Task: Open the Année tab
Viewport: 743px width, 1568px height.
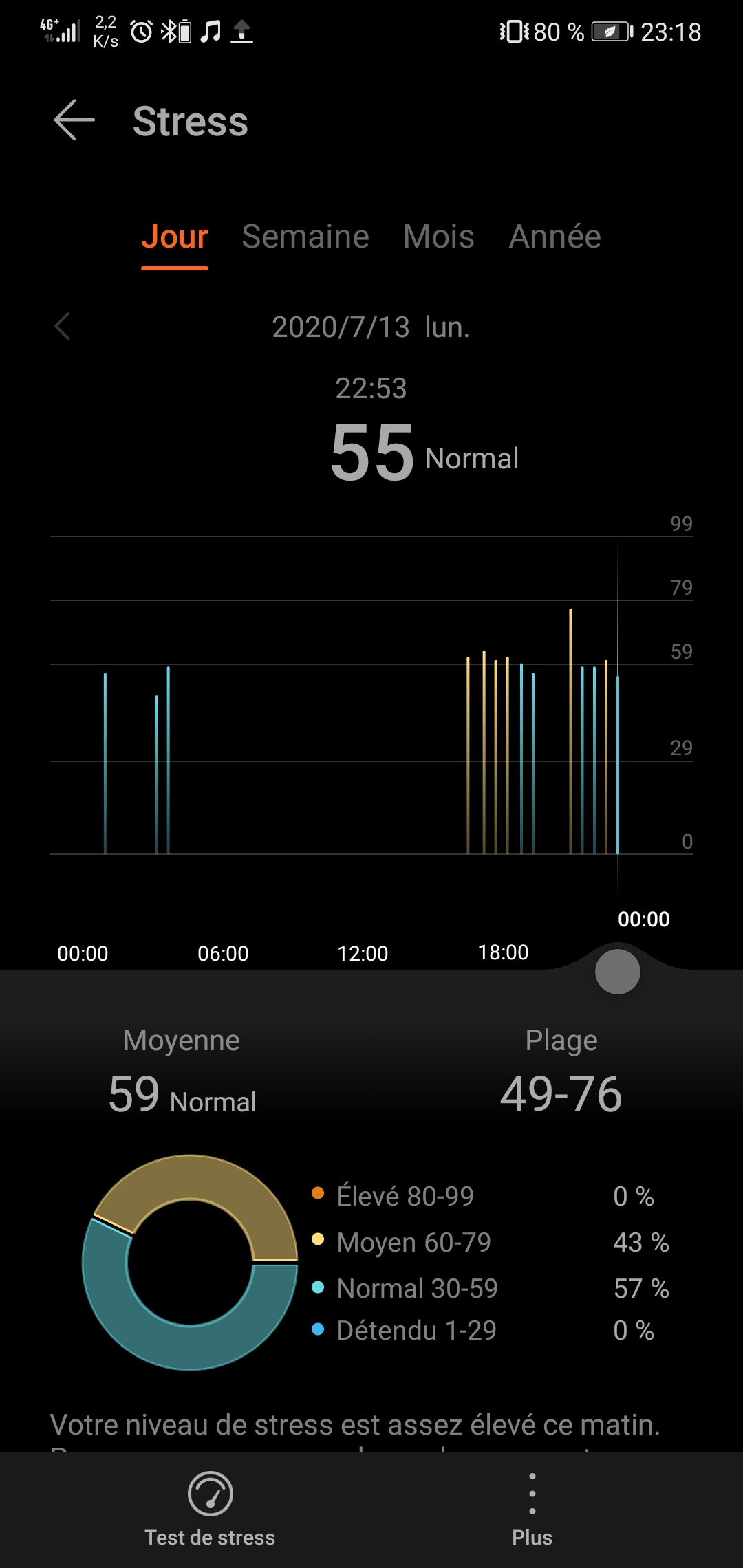Action: tap(554, 237)
